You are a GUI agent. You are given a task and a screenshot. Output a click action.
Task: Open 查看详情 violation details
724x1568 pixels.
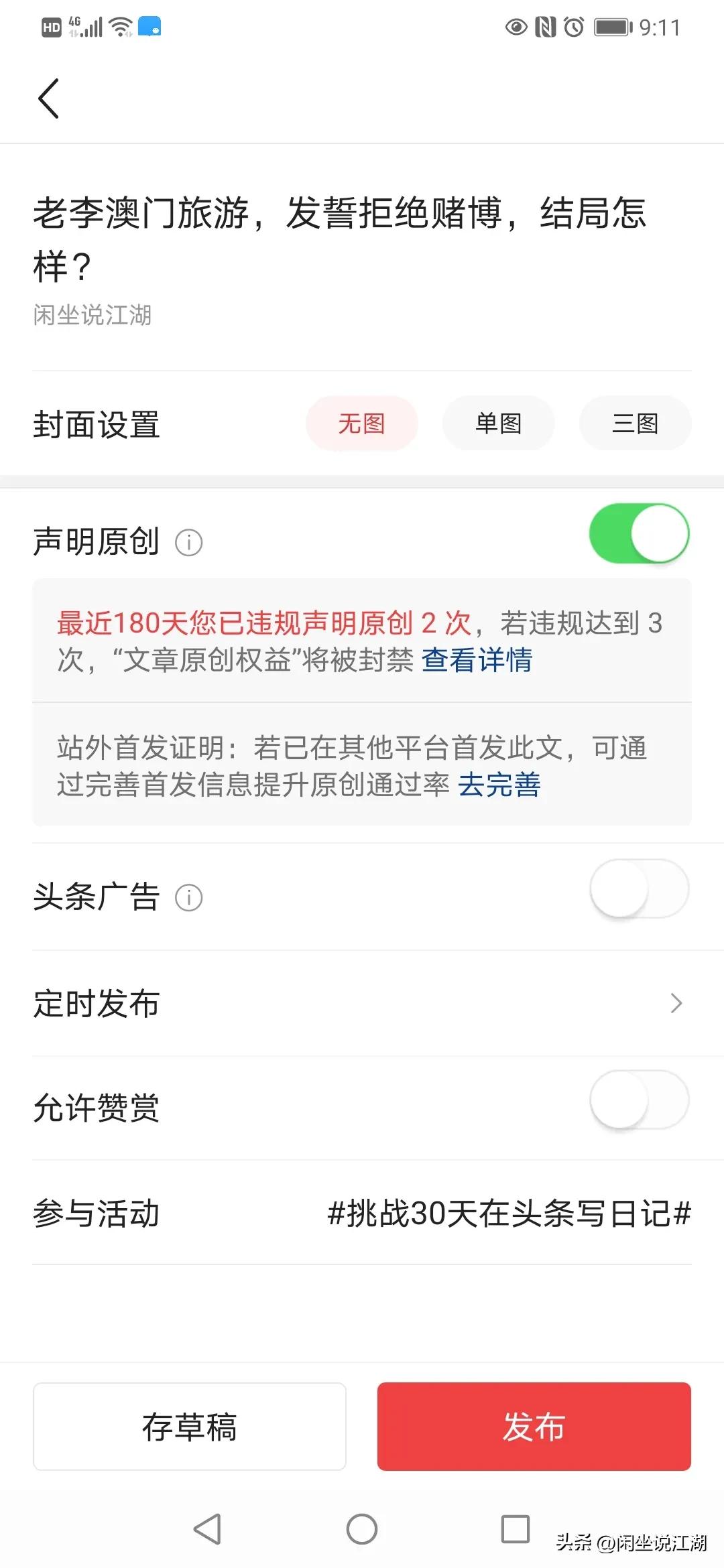(477, 662)
